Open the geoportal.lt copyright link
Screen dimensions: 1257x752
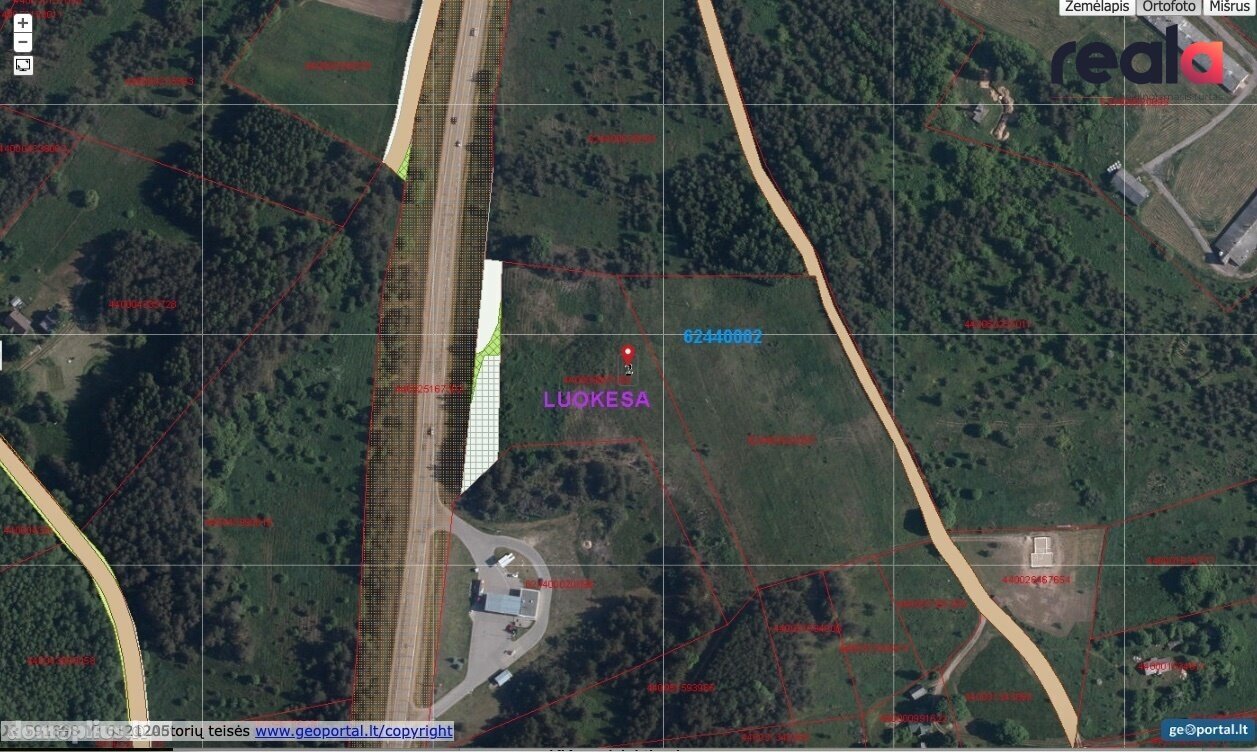(x=353, y=731)
